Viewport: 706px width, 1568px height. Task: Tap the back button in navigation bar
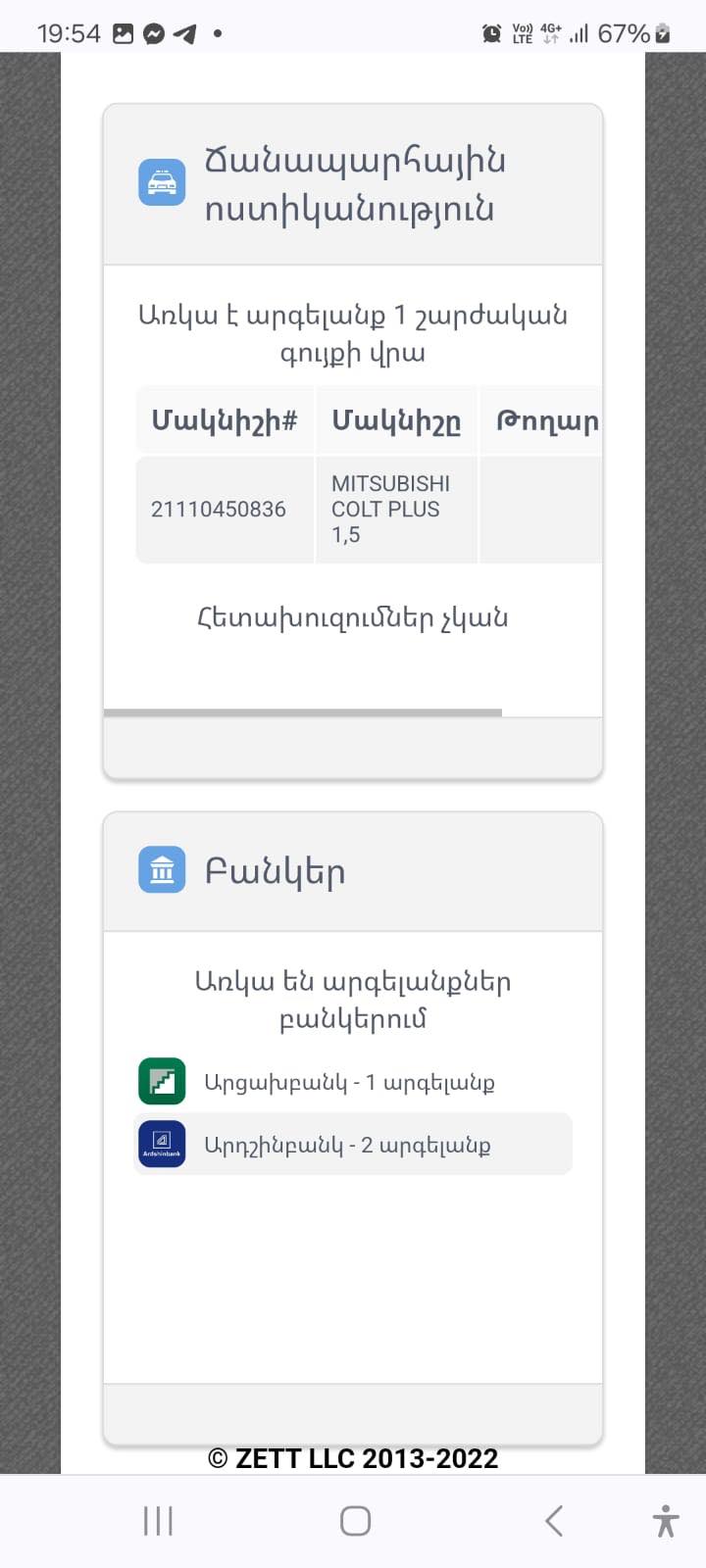553,1521
